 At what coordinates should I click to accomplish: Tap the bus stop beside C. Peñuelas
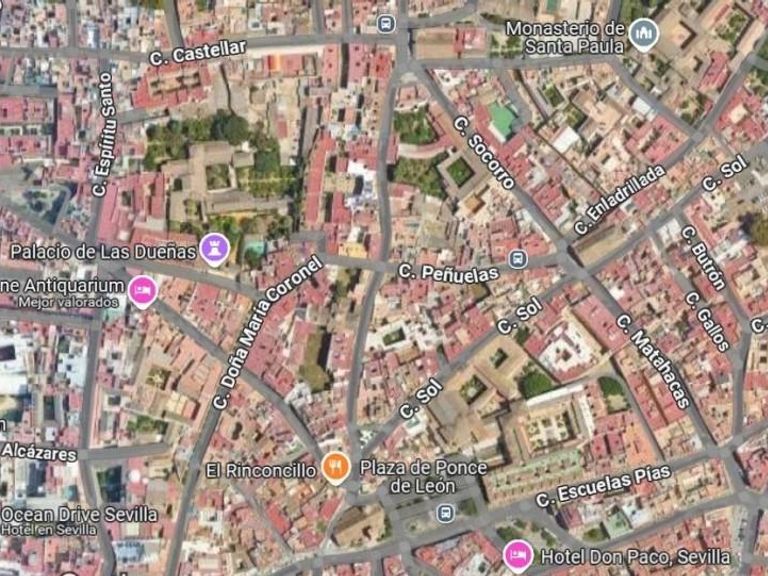[x=517, y=260]
